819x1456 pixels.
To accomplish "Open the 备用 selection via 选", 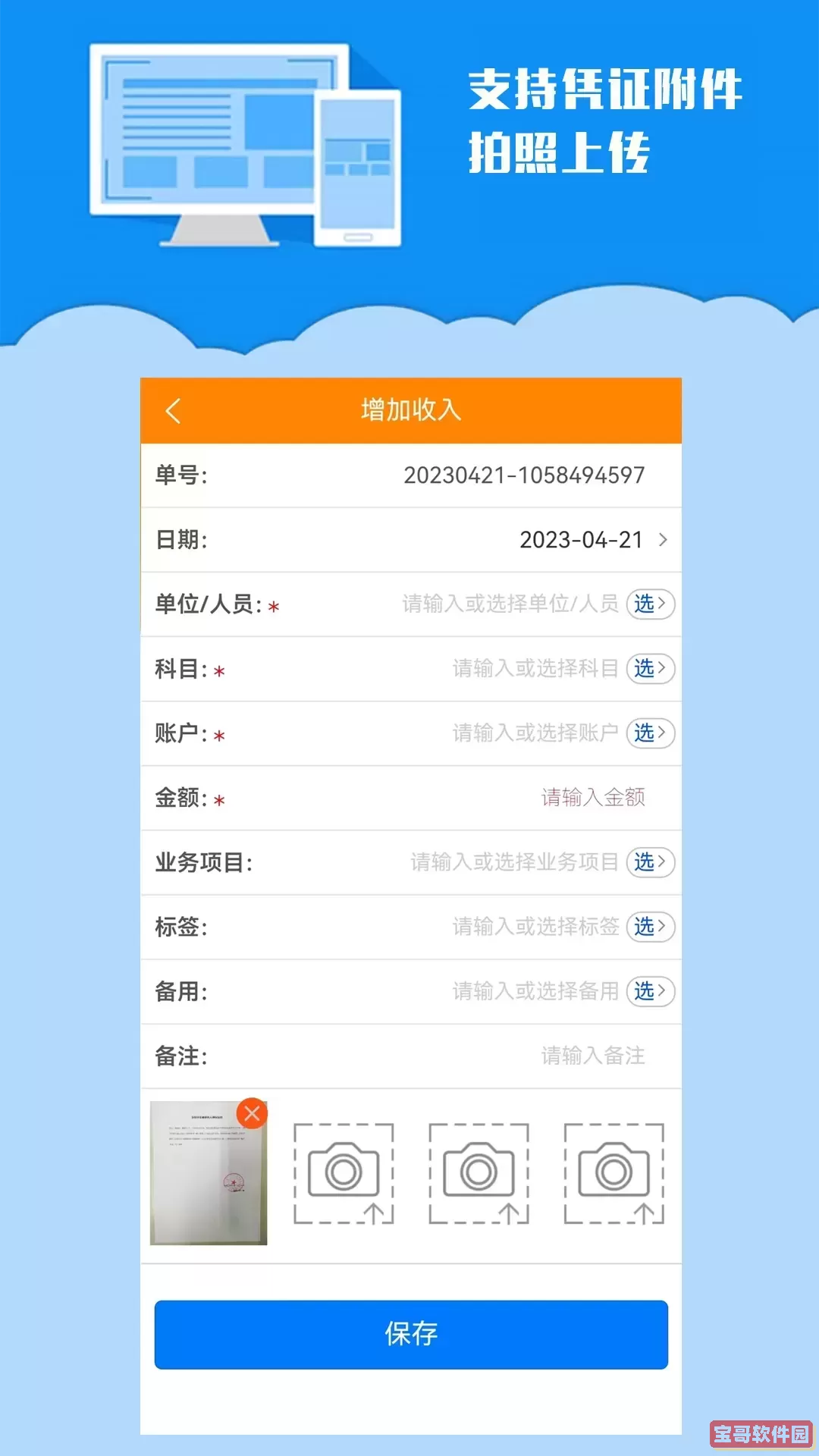I will tap(649, 991).
